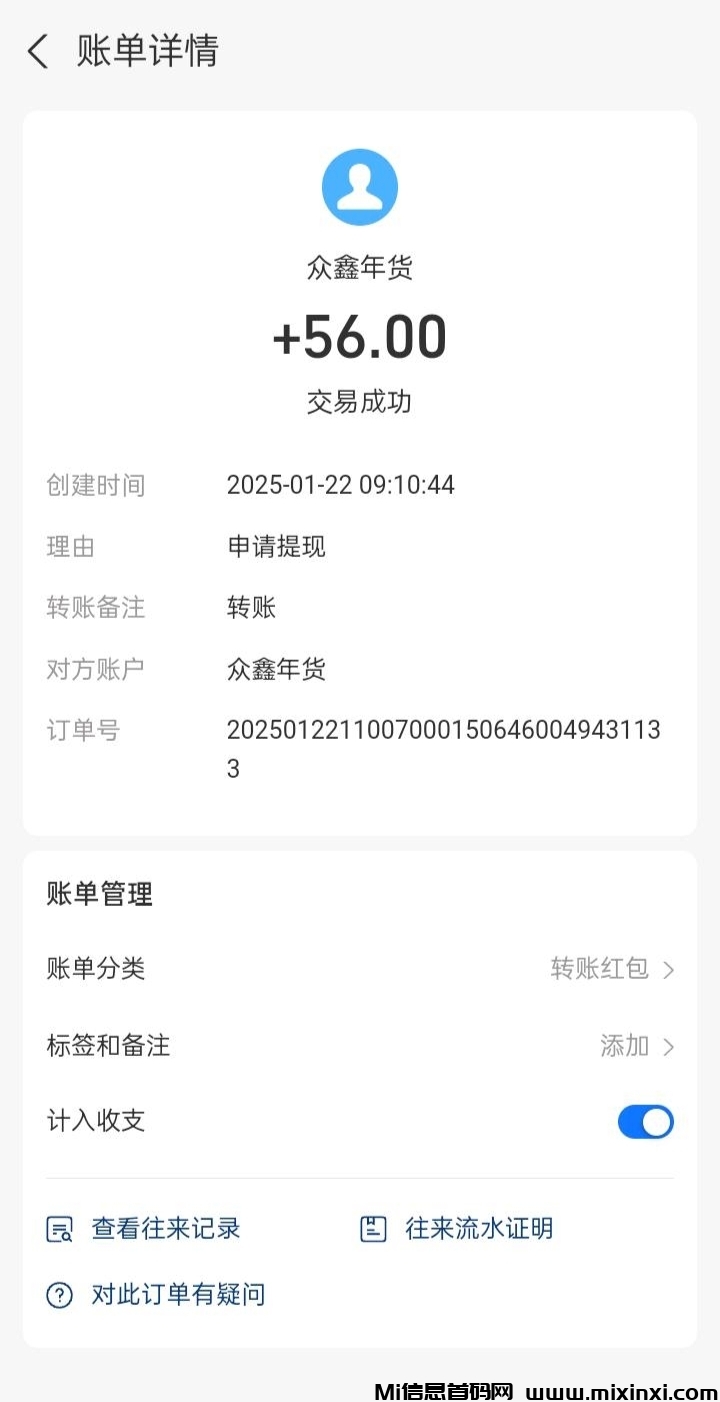Toggle the 计入收支 switch off
720x1402 pixels.
645,1122
